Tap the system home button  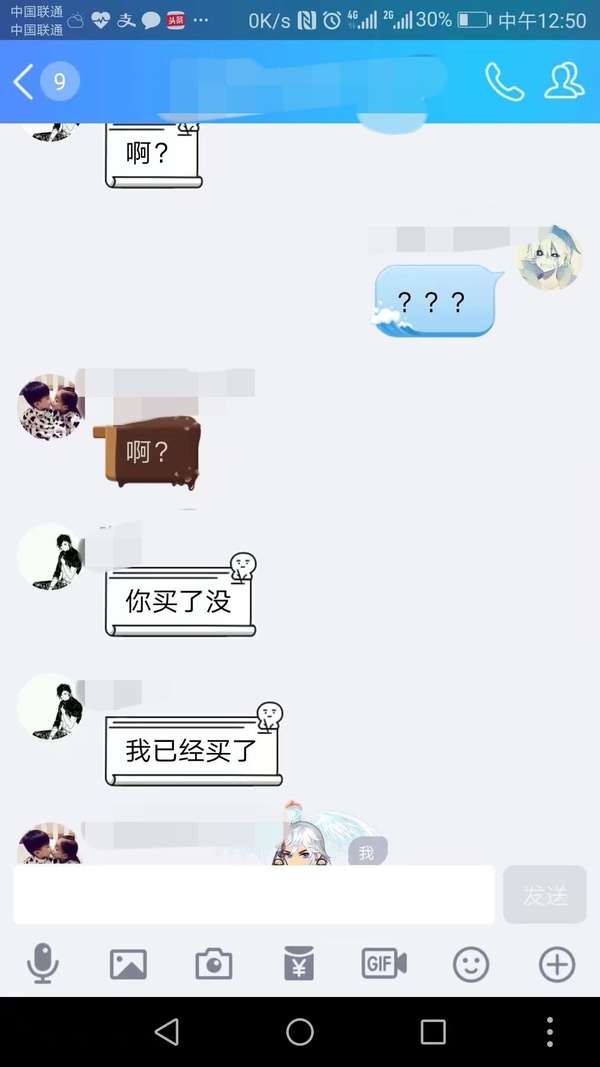click(299, 1032)
